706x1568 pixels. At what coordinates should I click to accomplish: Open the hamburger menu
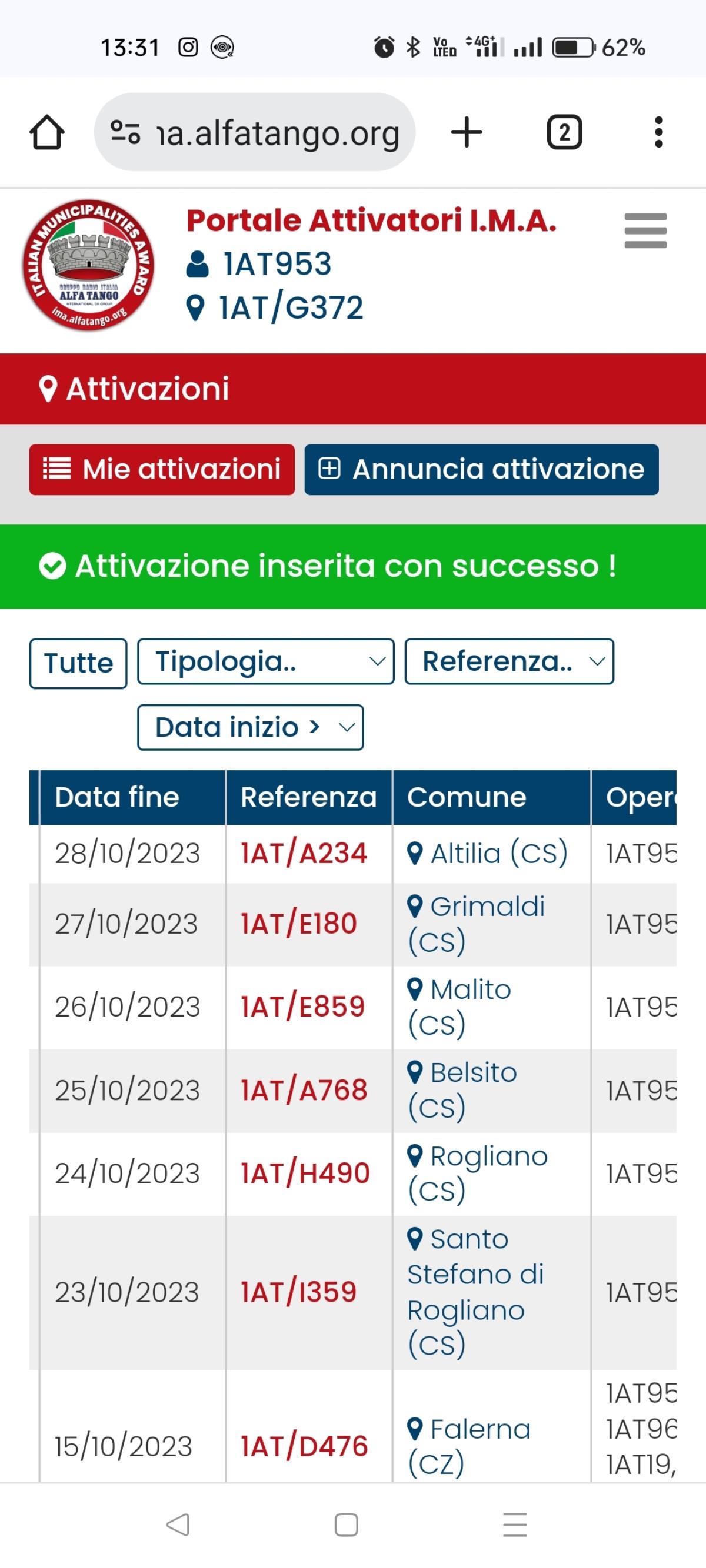tap(645, 230)
